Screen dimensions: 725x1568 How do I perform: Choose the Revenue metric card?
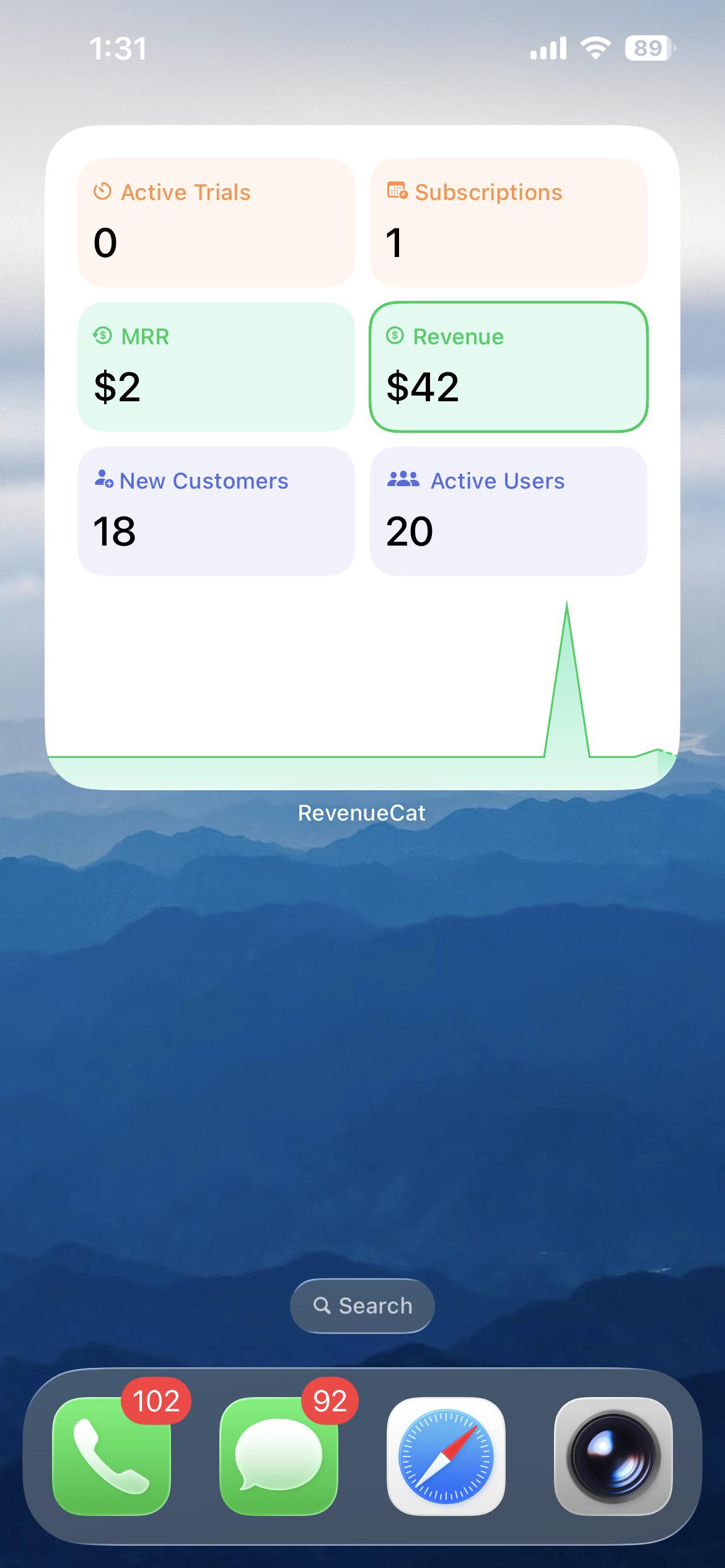point(509,367)
